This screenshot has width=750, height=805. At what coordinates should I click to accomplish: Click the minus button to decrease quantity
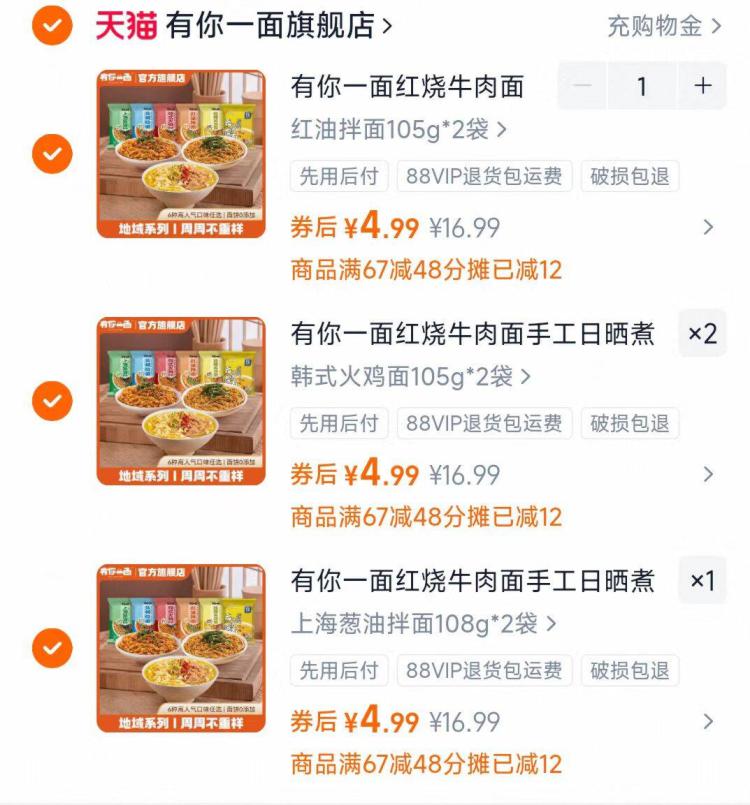[583, 88]
